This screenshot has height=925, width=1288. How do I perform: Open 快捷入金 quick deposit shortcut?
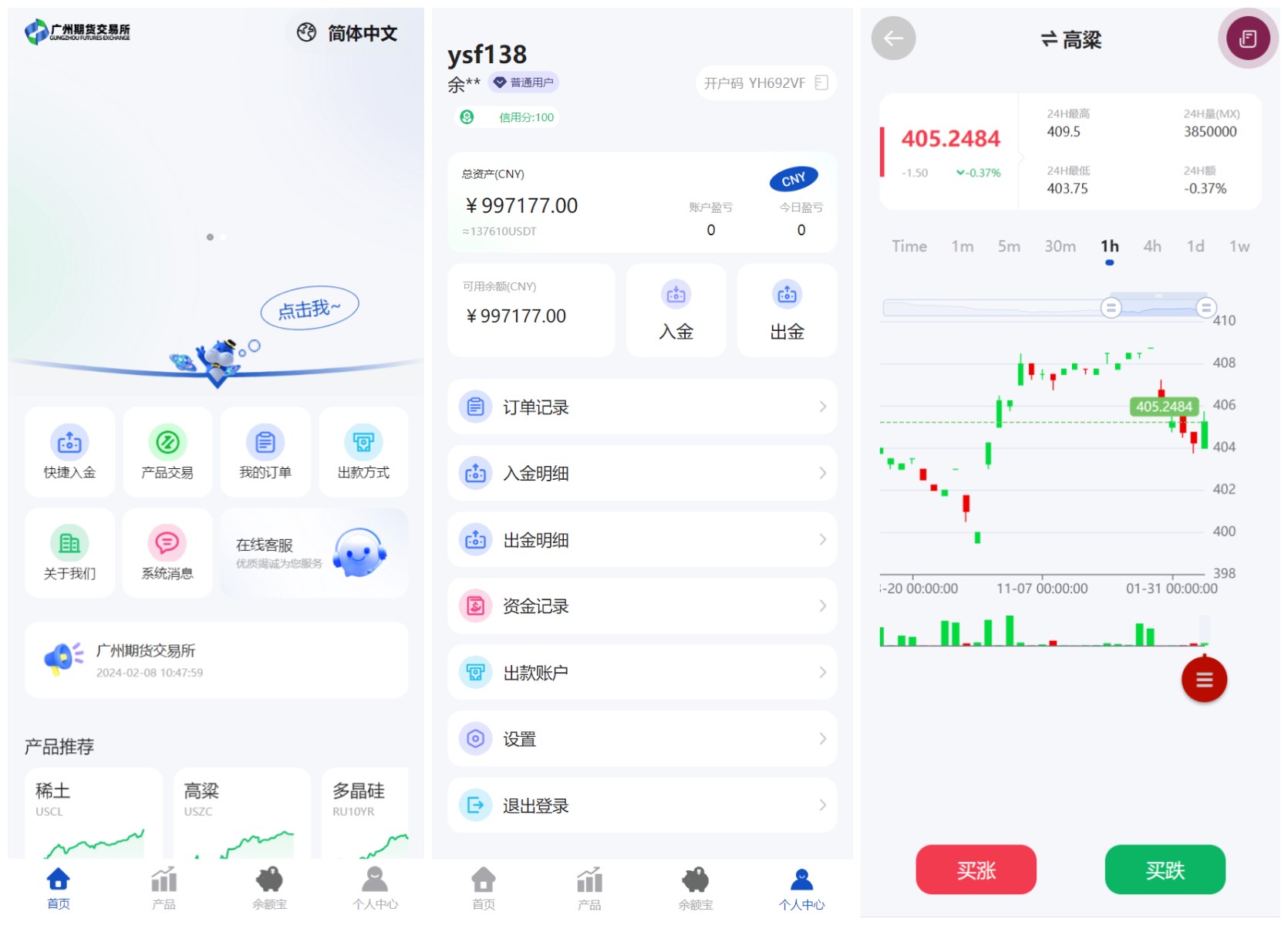tap(69, 452)
